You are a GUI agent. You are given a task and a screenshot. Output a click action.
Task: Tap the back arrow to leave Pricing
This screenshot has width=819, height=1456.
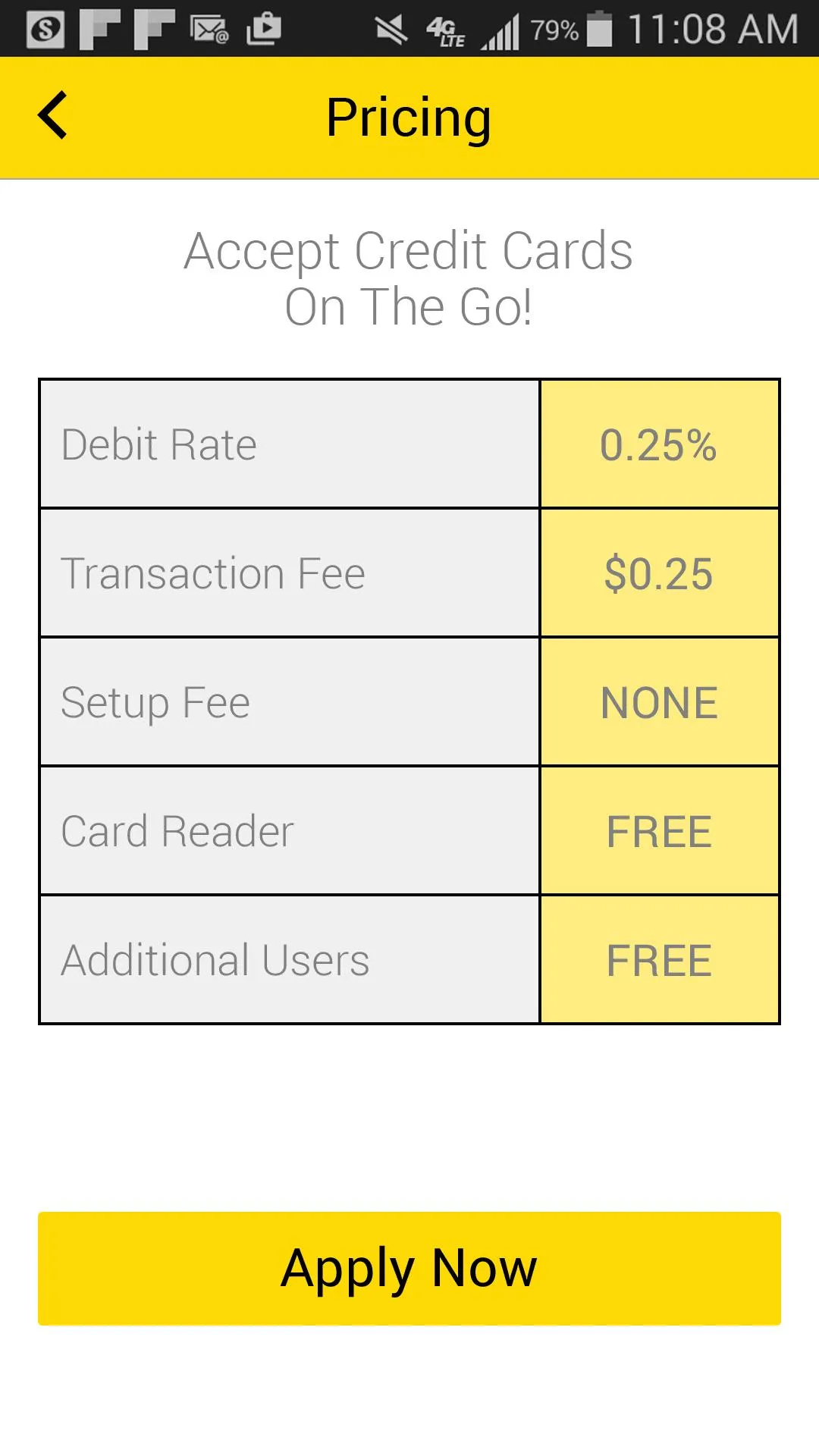pyautogui.click(x=52, y=116)
